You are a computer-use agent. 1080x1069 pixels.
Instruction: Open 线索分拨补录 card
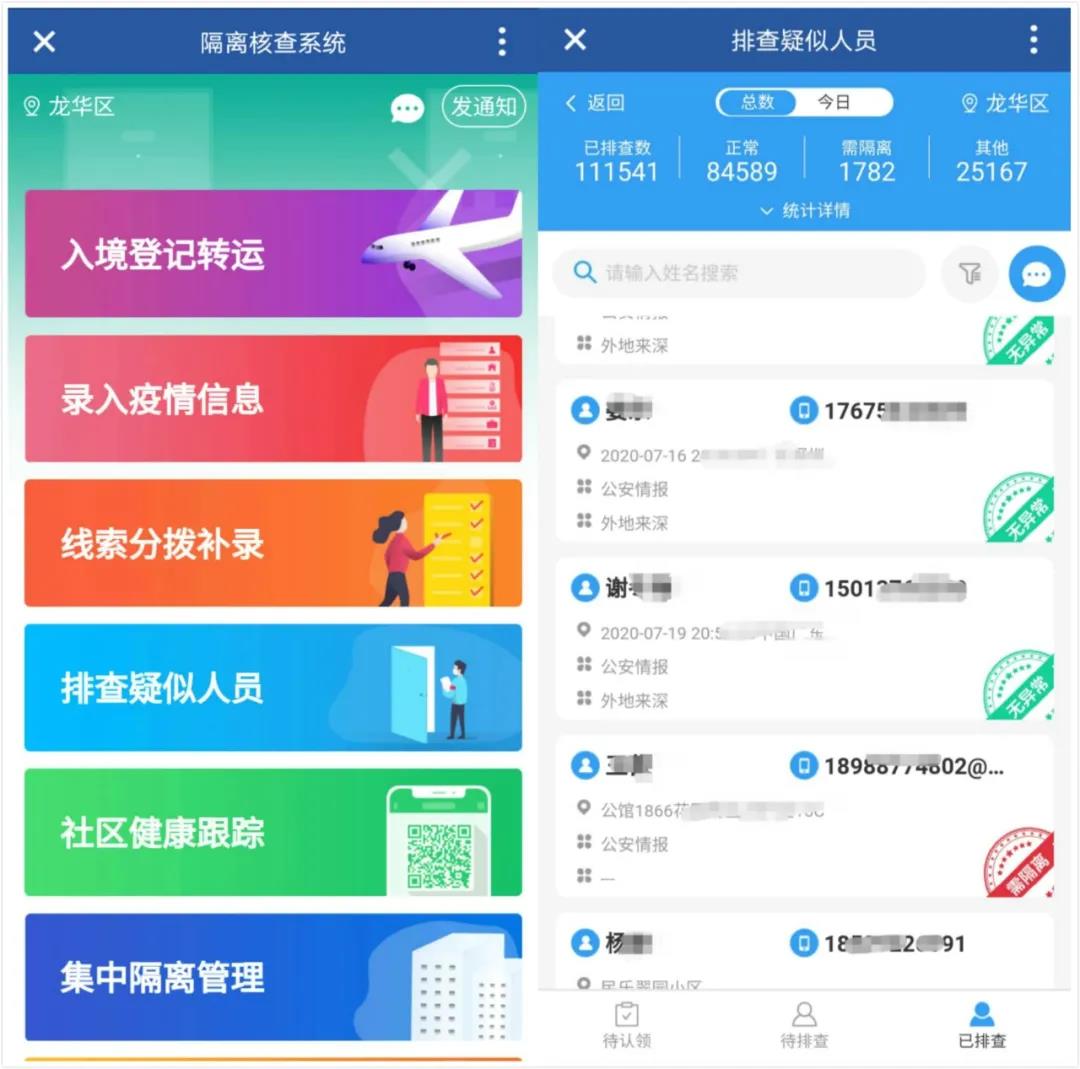pos(273,543)
